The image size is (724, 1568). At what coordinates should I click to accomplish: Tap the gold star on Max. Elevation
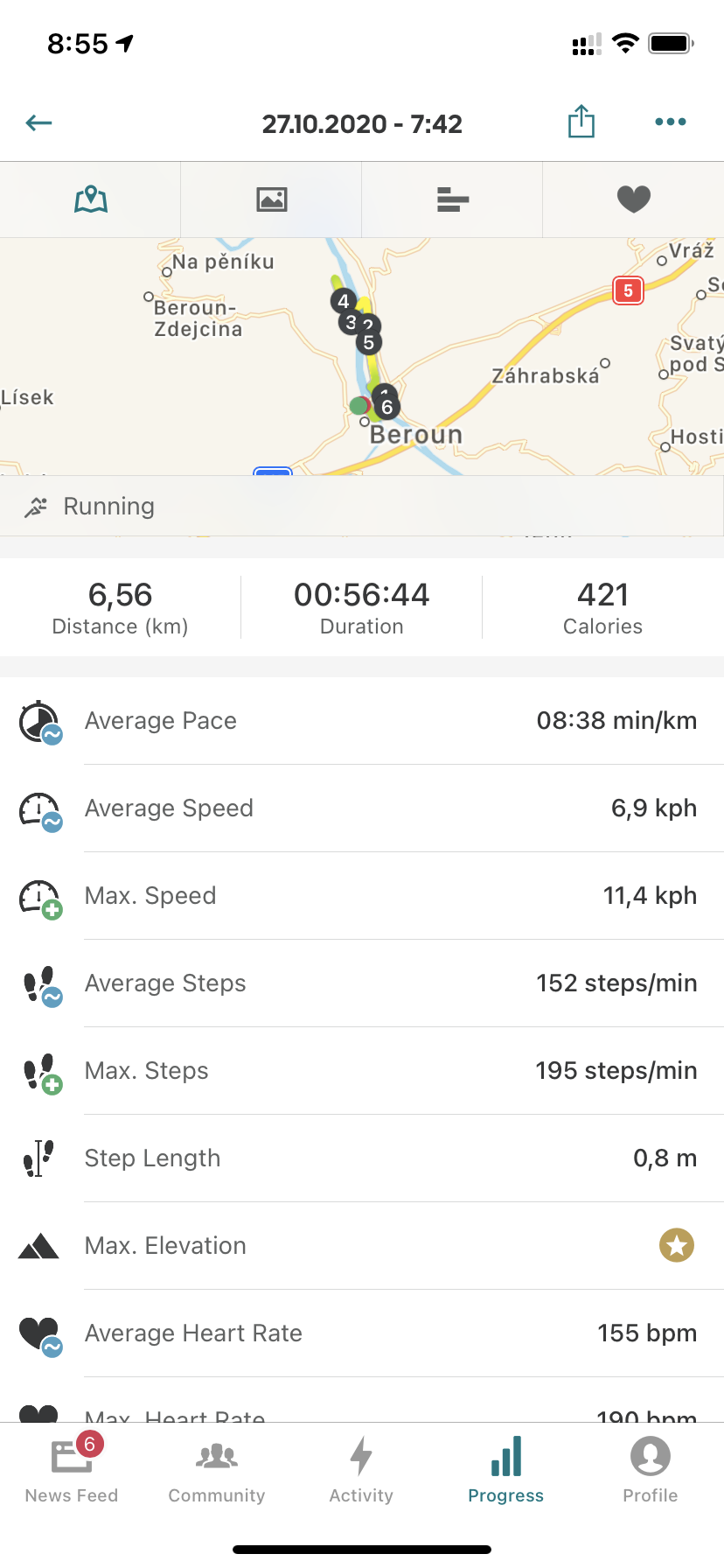pos(677,1245)
